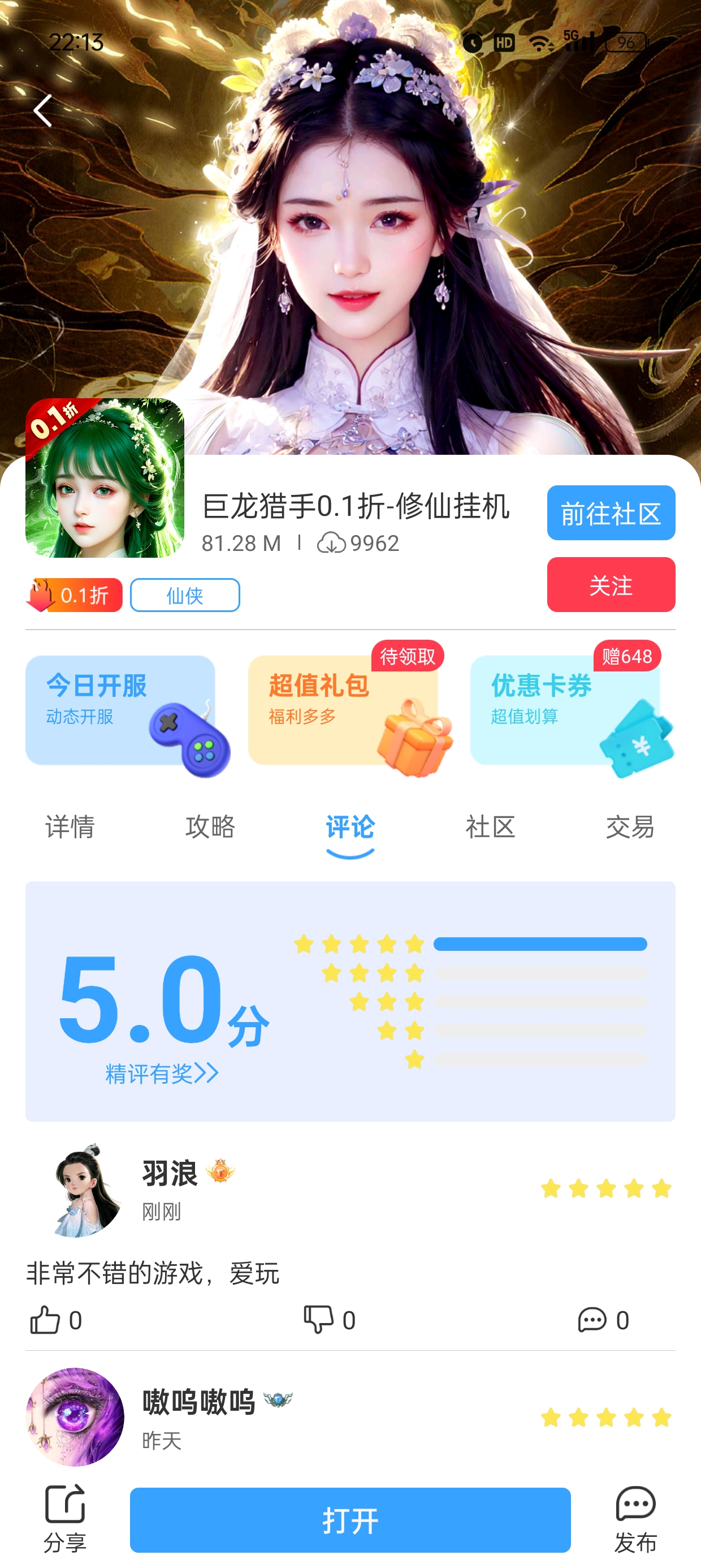Switch to the 社区 tab
Image resolution: width=701 pixels, height=1568 pixels.
tap(490, 827)
